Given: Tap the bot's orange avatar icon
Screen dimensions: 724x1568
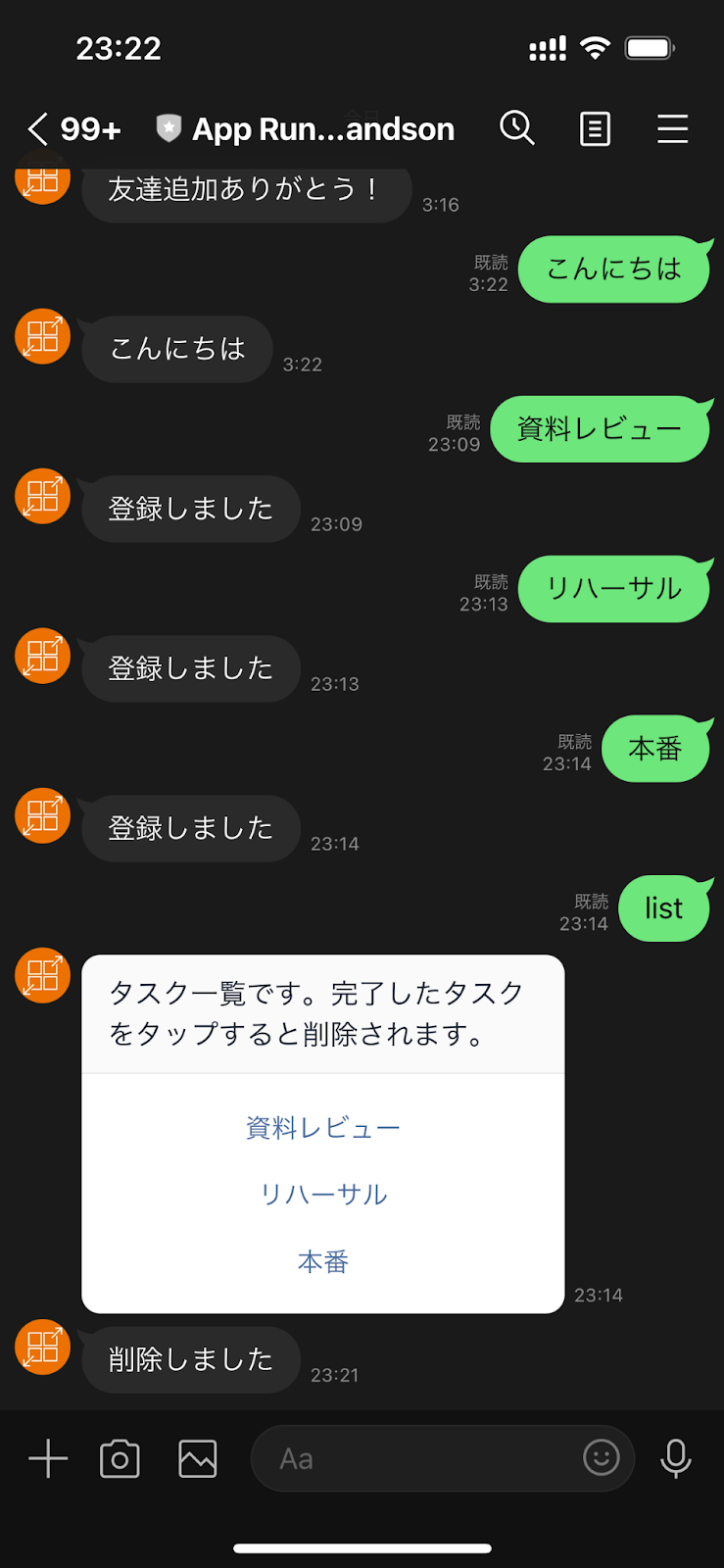Looking at the screenshot, I should tap(41, 975).
